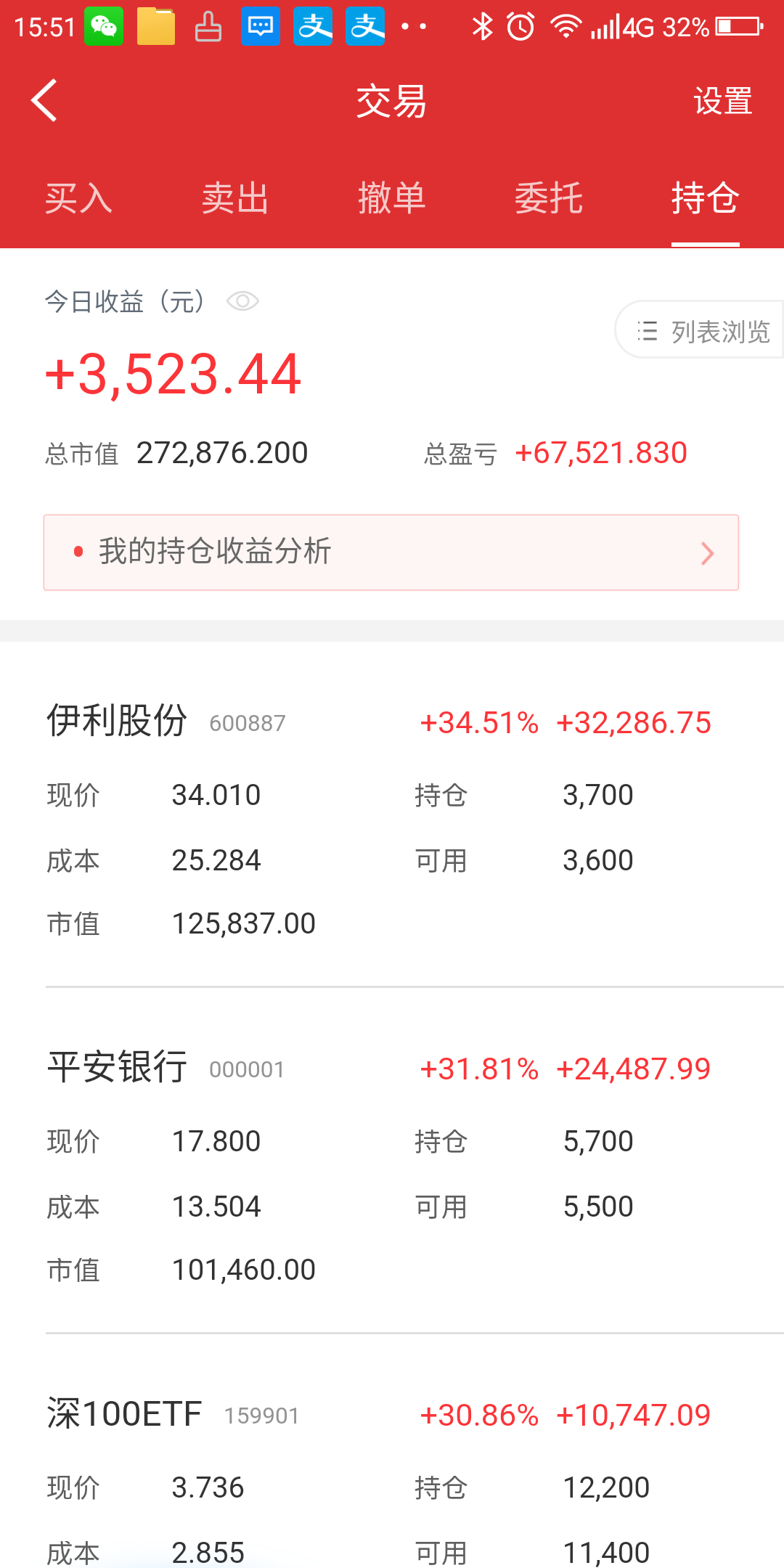Open 设置 settings

(x=722, y=101)
